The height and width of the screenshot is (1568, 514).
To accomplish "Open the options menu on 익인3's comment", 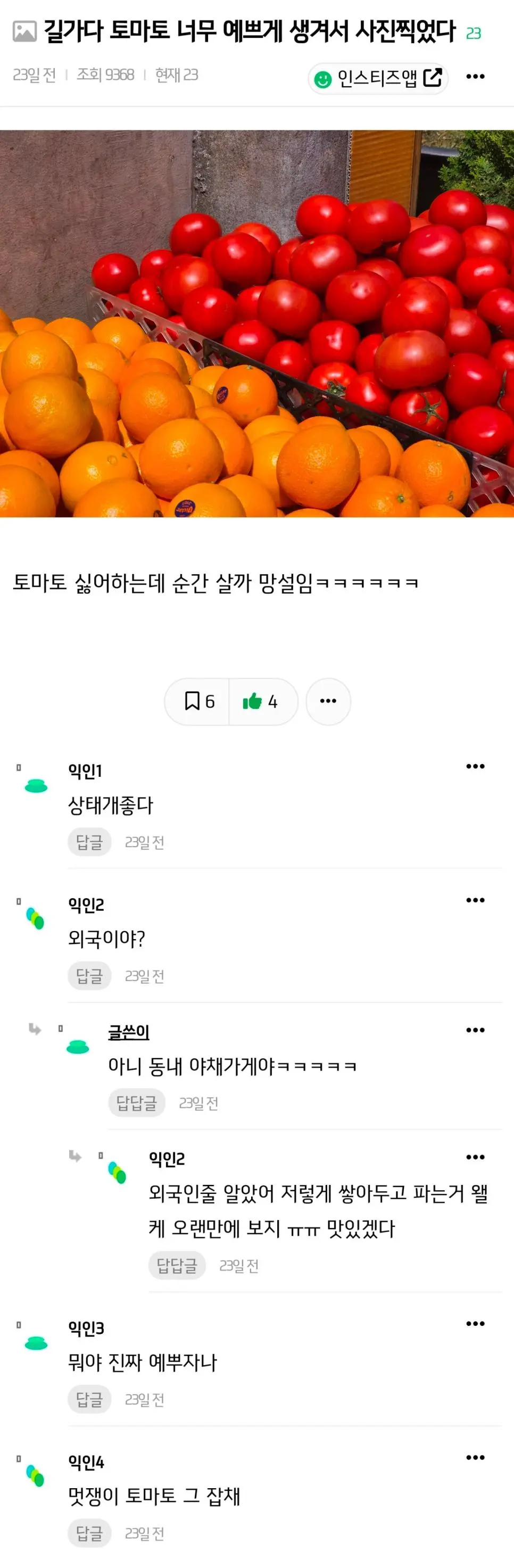I will [x=475, y=1324].
